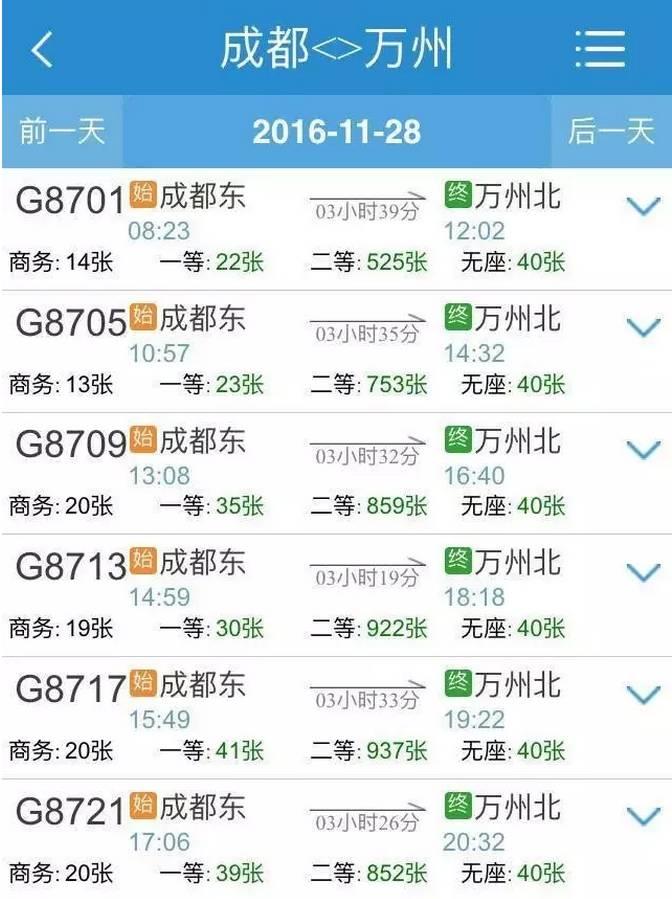Expand details chevron for train G8705
Image resolution: width=672 pixels, height=899 pixels.
tap(643, 327)
